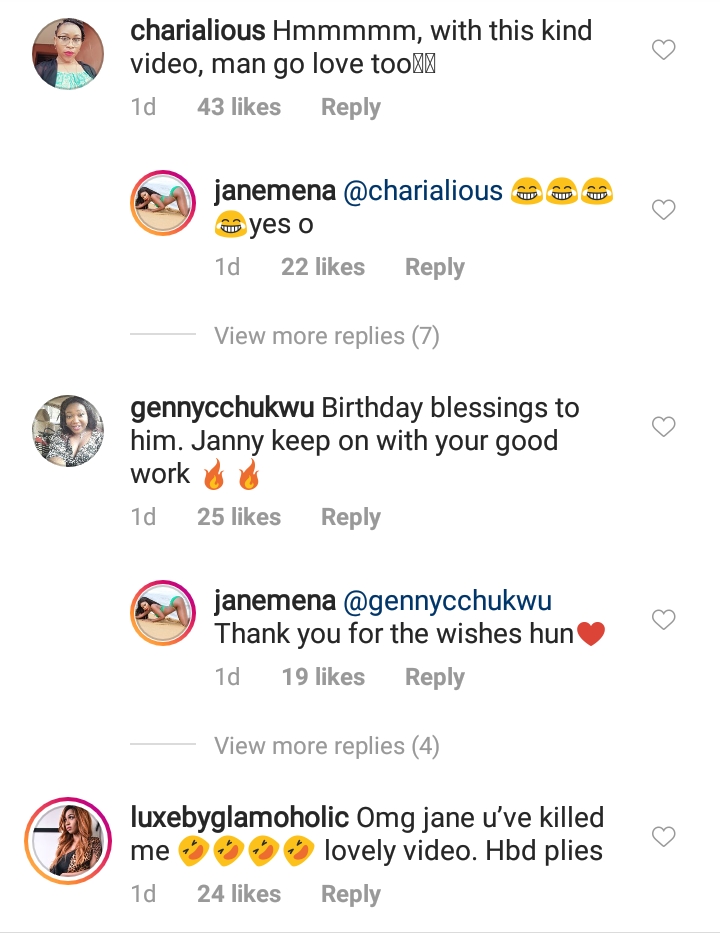Like charialious's comment

point(664,49)
